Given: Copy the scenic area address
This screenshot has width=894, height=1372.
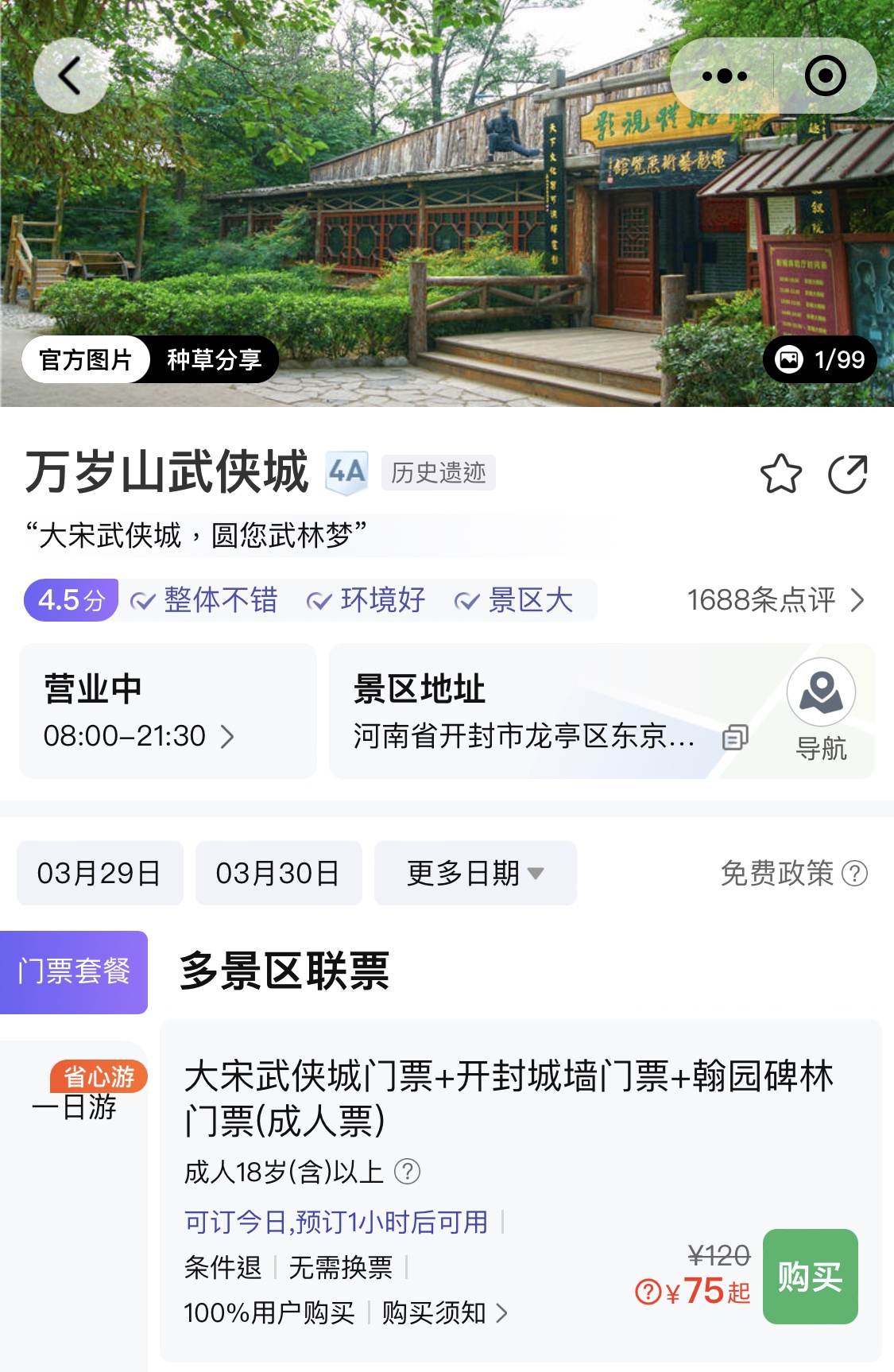Looking at the screenshot, I should point(734,738).
